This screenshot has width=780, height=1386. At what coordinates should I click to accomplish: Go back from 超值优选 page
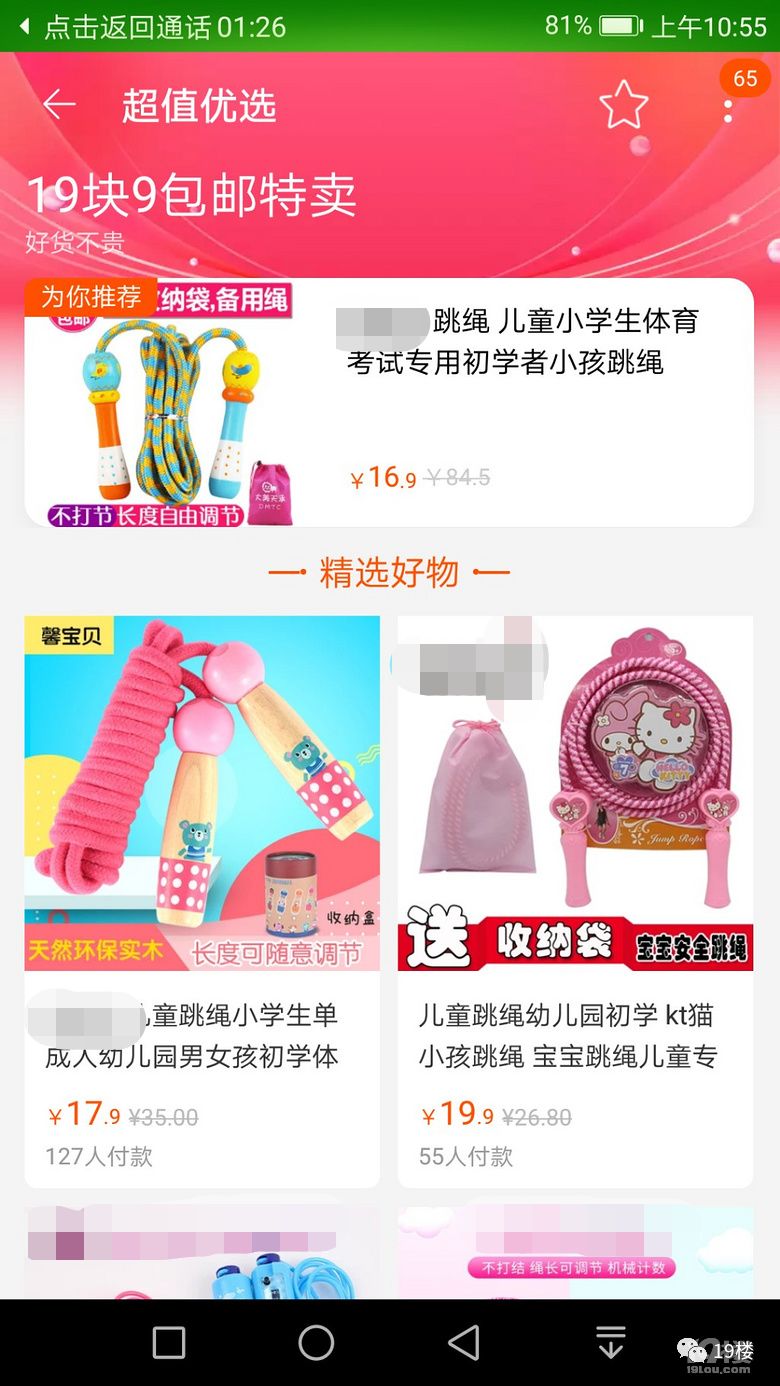coord(59,104)
